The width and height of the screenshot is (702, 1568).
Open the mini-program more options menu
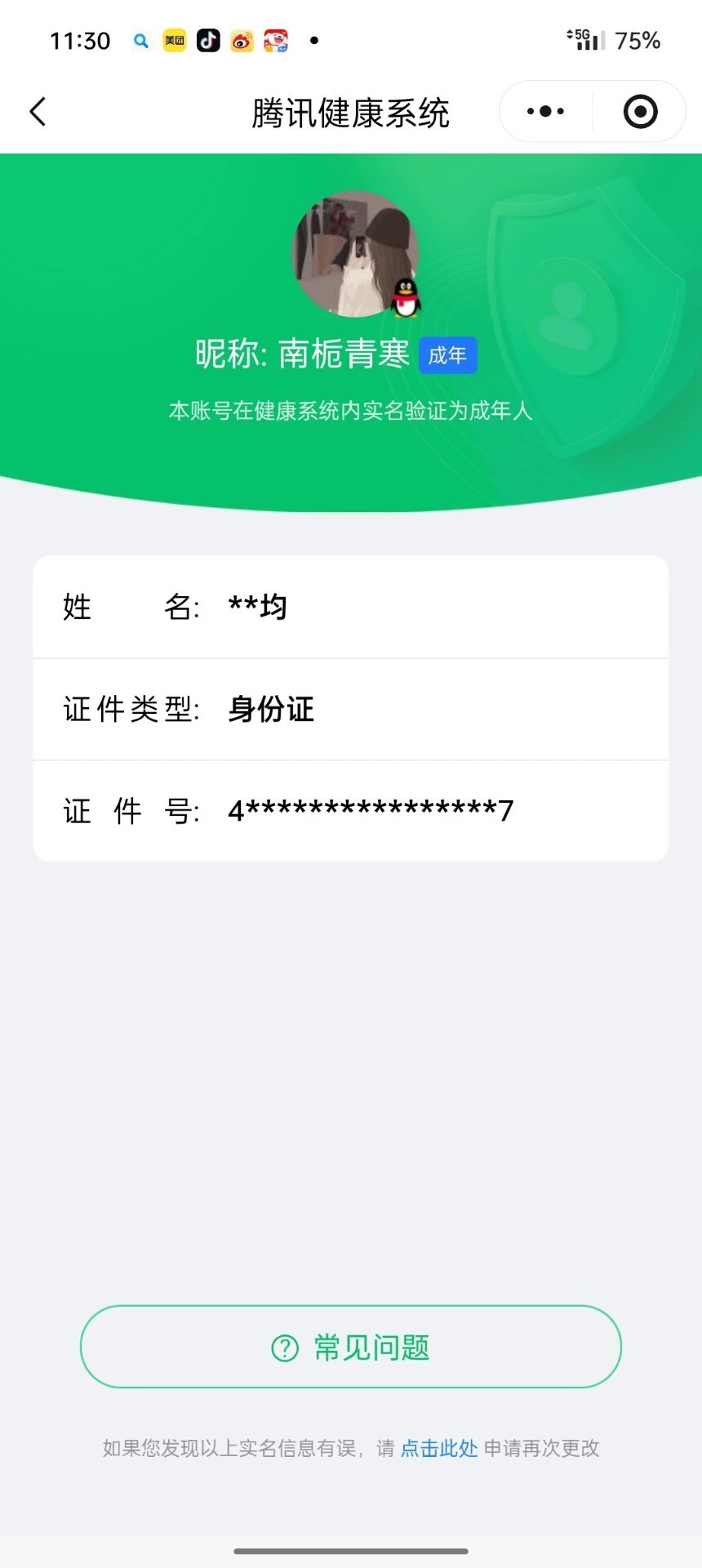544,111
